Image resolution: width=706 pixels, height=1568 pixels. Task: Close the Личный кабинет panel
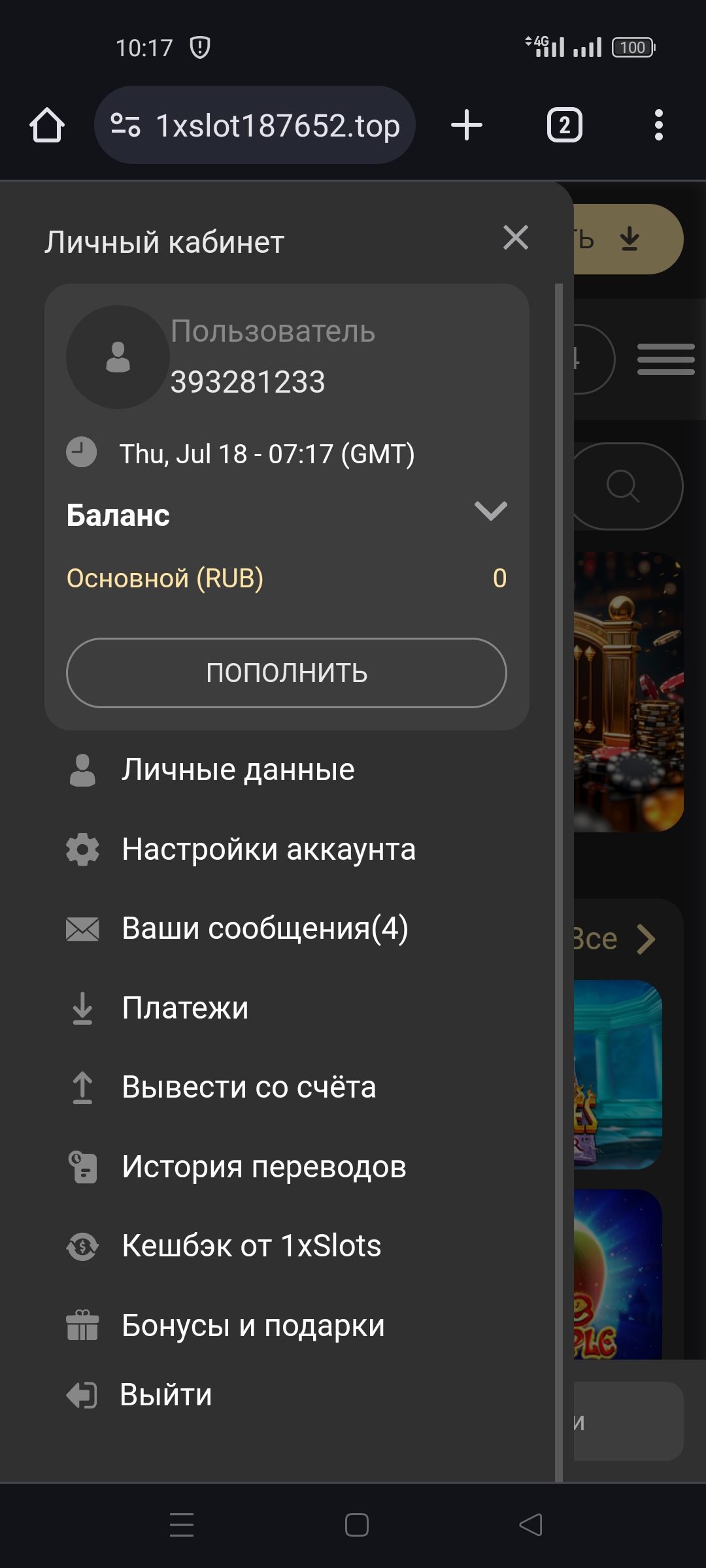(516, 238)
